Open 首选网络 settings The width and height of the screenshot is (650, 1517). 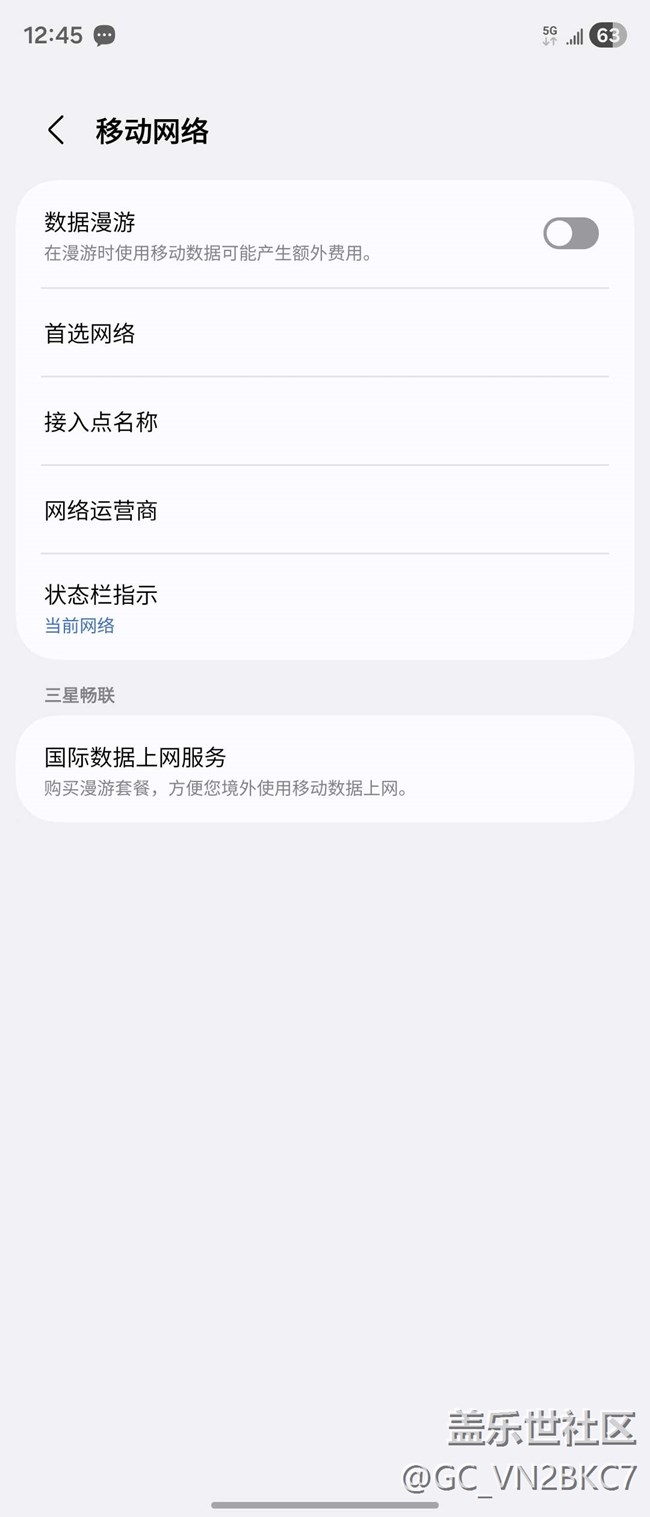point(324,334)
